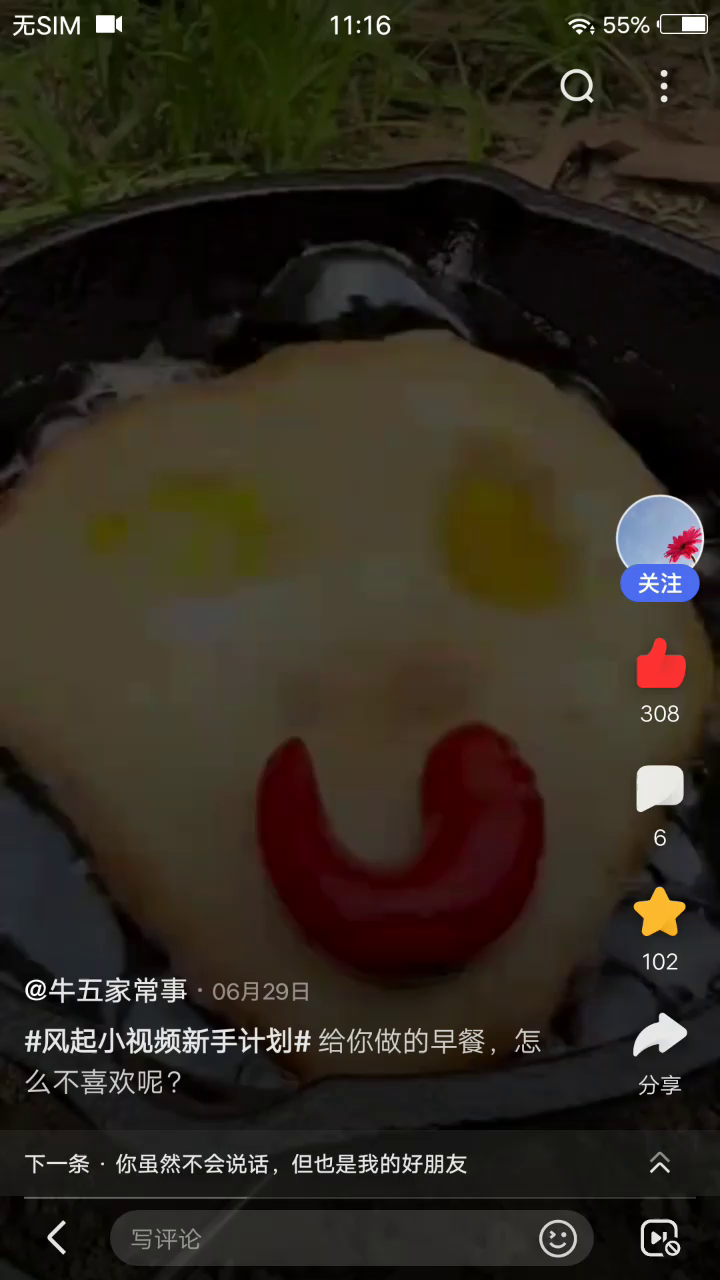This screenshot has width=720, height=1280.
Task: Open the search icon at top
Action: (x=577, y=87)
